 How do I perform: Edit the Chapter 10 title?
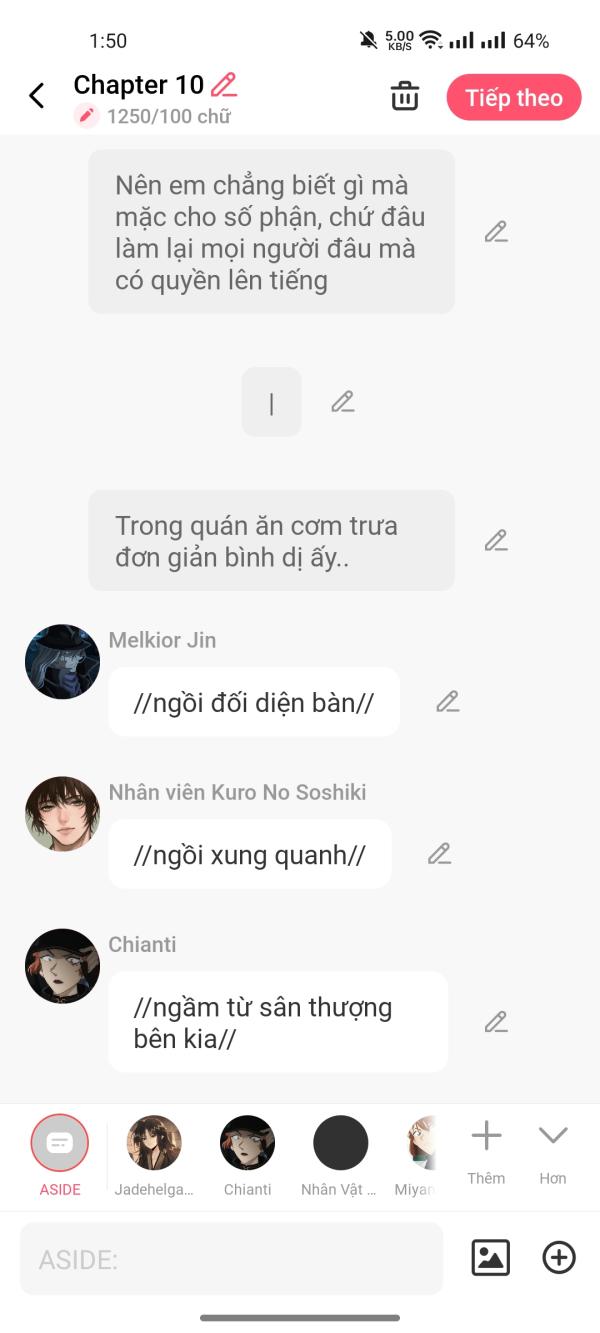224,85
